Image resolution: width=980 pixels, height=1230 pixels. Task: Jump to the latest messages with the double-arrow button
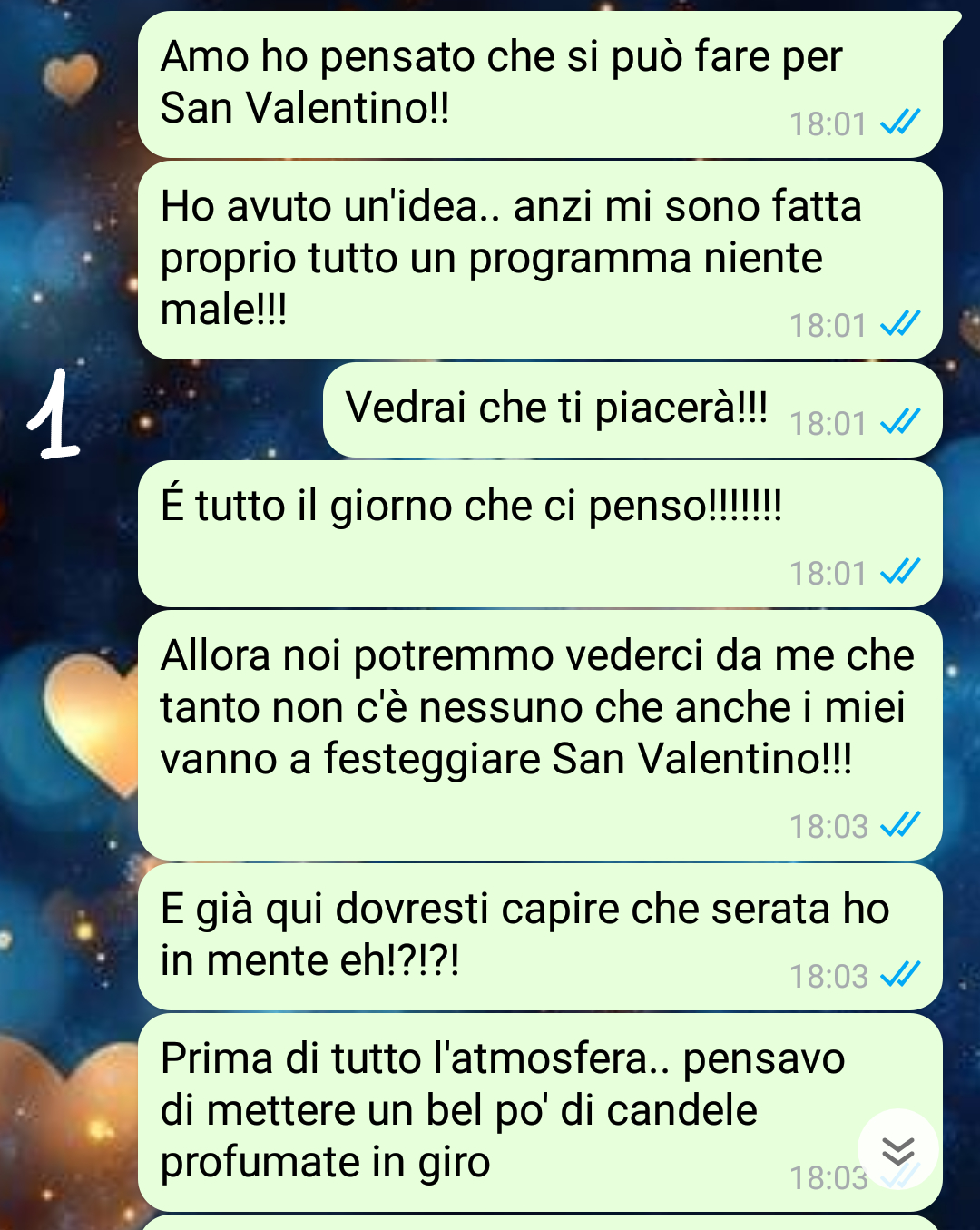[897, 1149]
